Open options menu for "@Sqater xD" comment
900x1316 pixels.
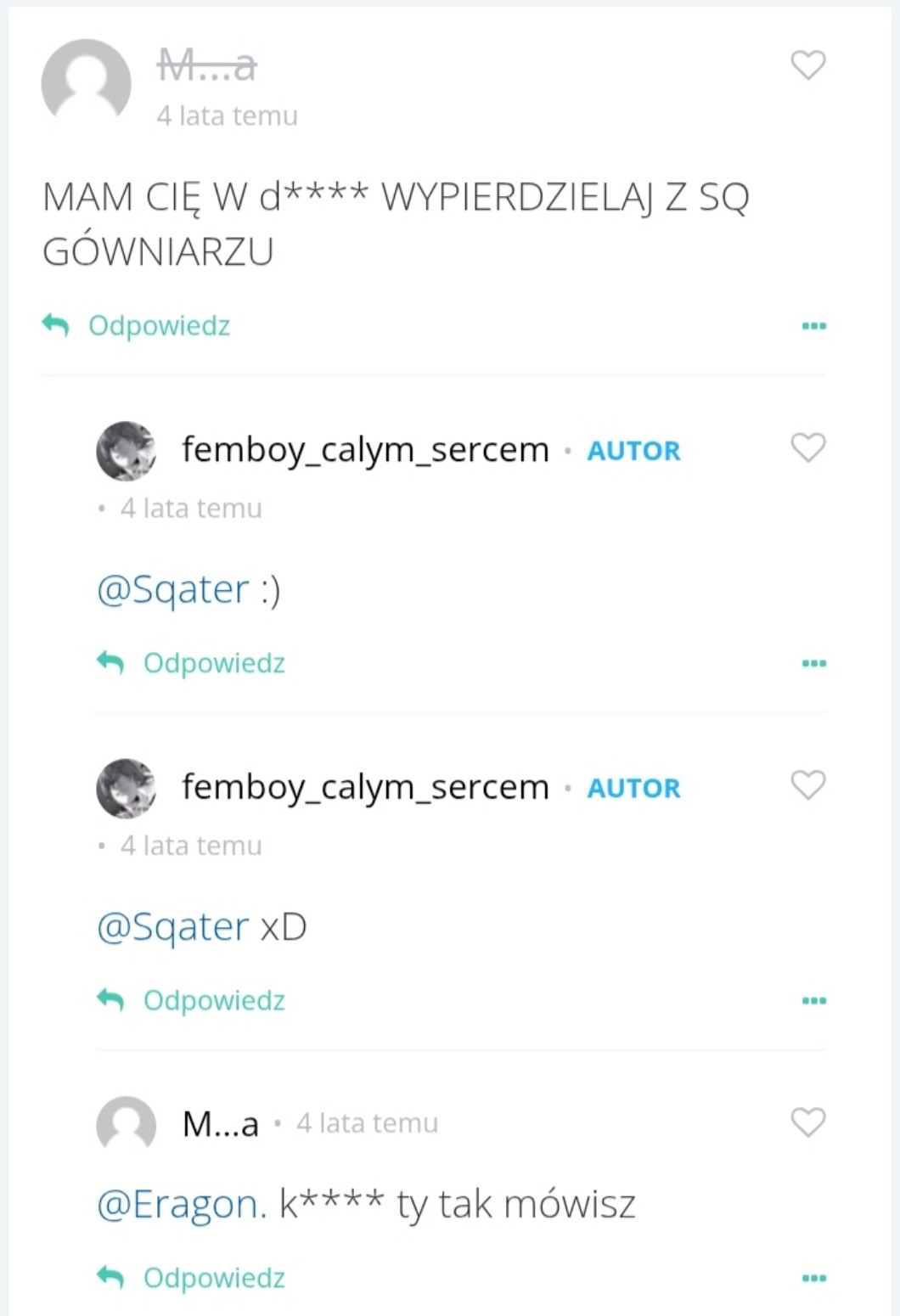[813, 1000]
